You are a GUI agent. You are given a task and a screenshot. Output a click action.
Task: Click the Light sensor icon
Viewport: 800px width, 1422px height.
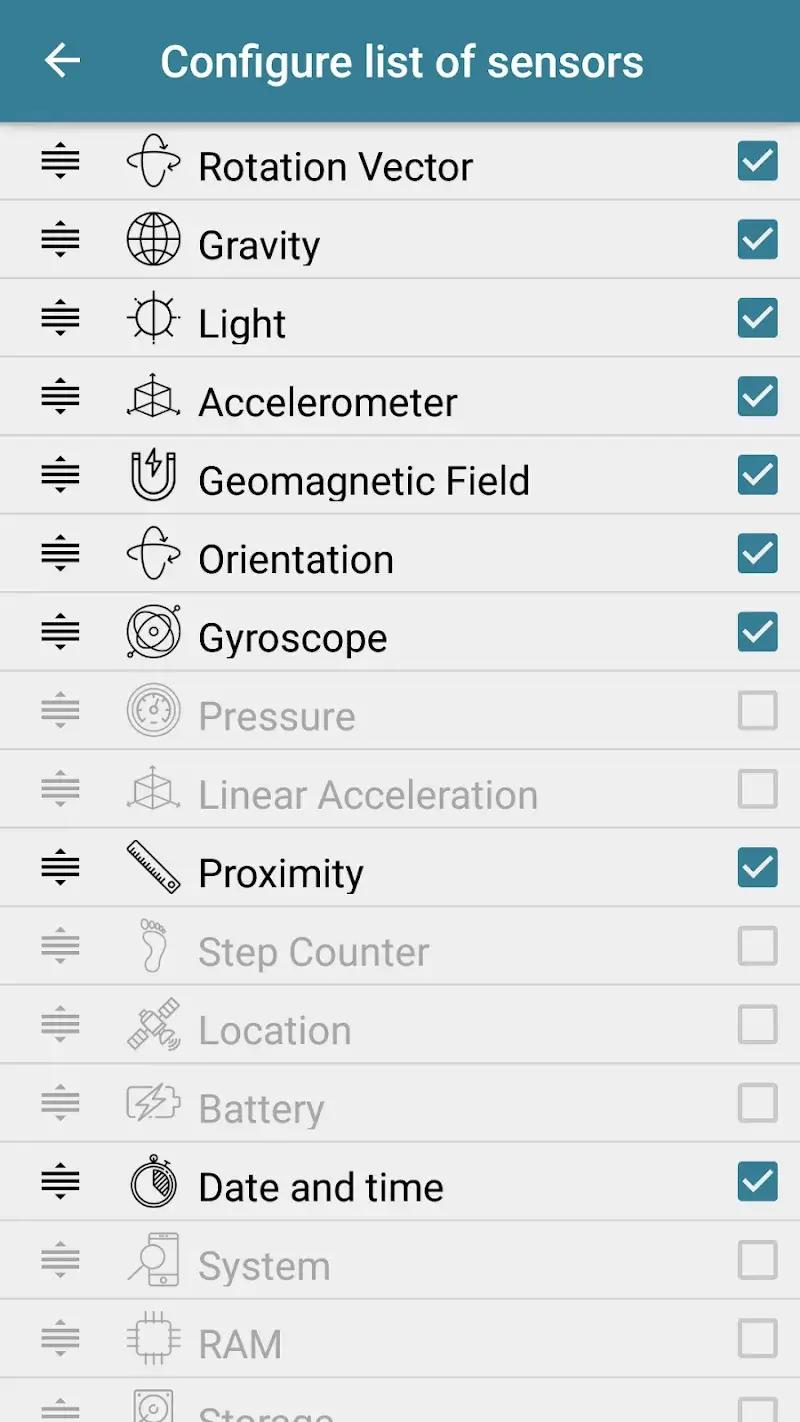pos(152,317)
